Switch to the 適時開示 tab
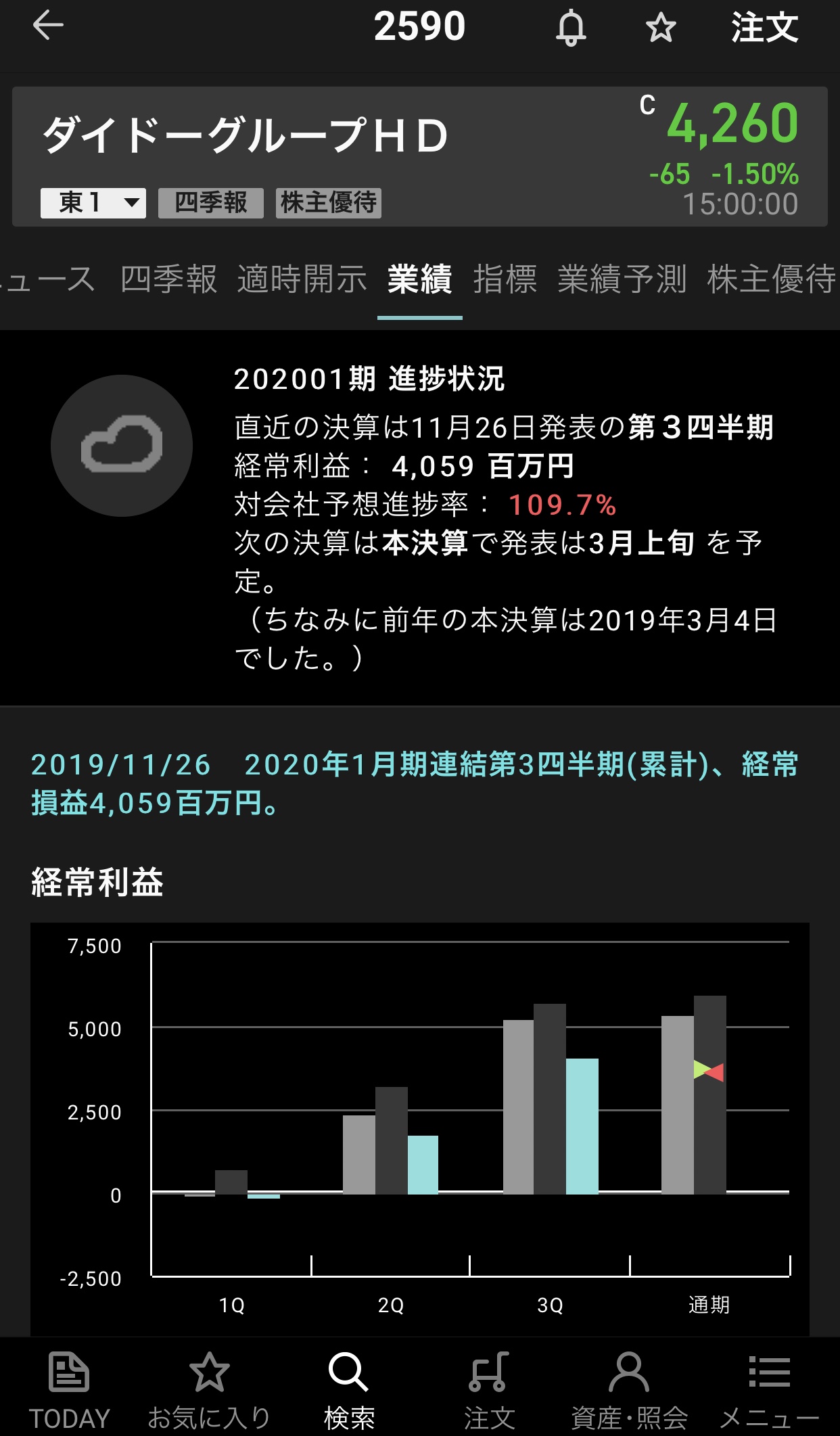840x1436 pixels. pos(302,279)
